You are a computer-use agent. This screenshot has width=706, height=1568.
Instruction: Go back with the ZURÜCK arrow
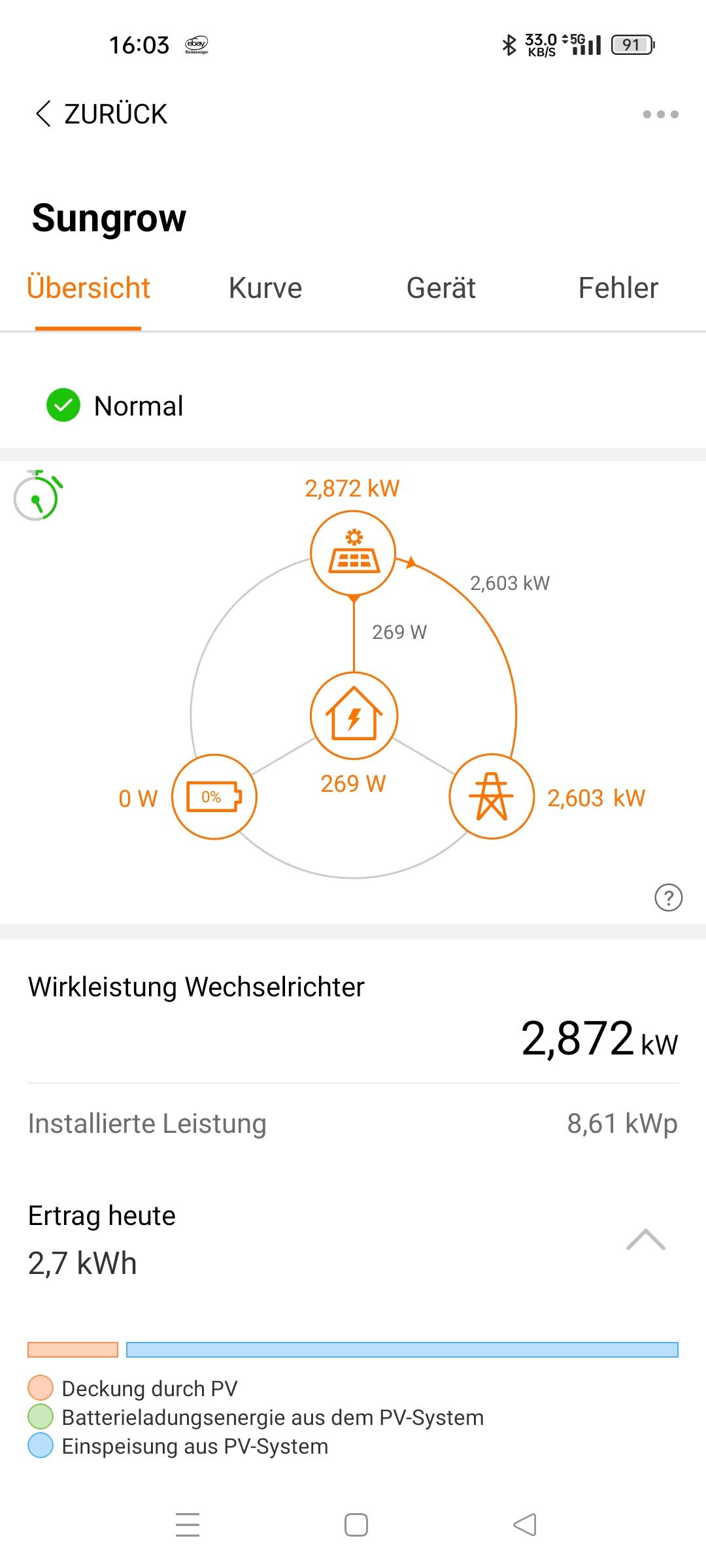101,114
